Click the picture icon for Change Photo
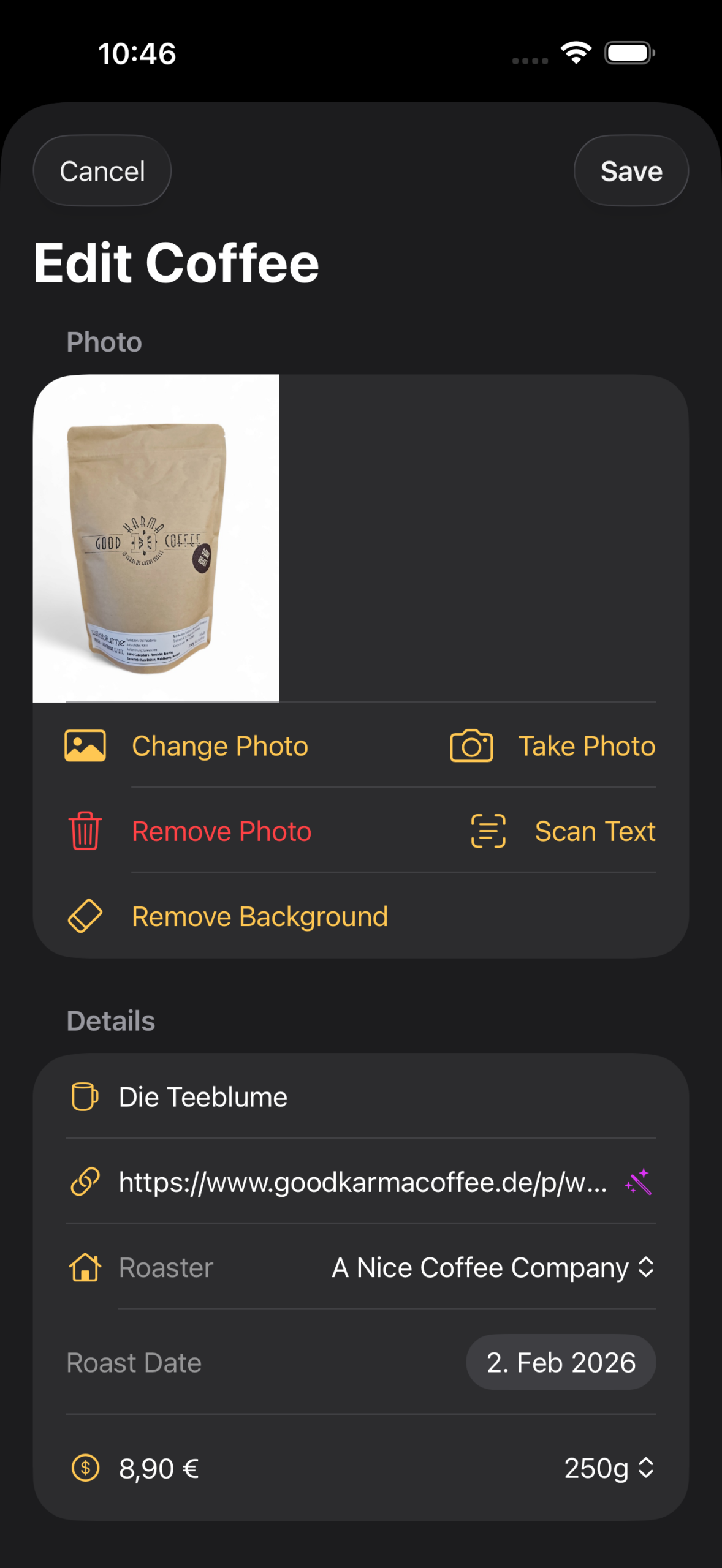 pos(85,745)
